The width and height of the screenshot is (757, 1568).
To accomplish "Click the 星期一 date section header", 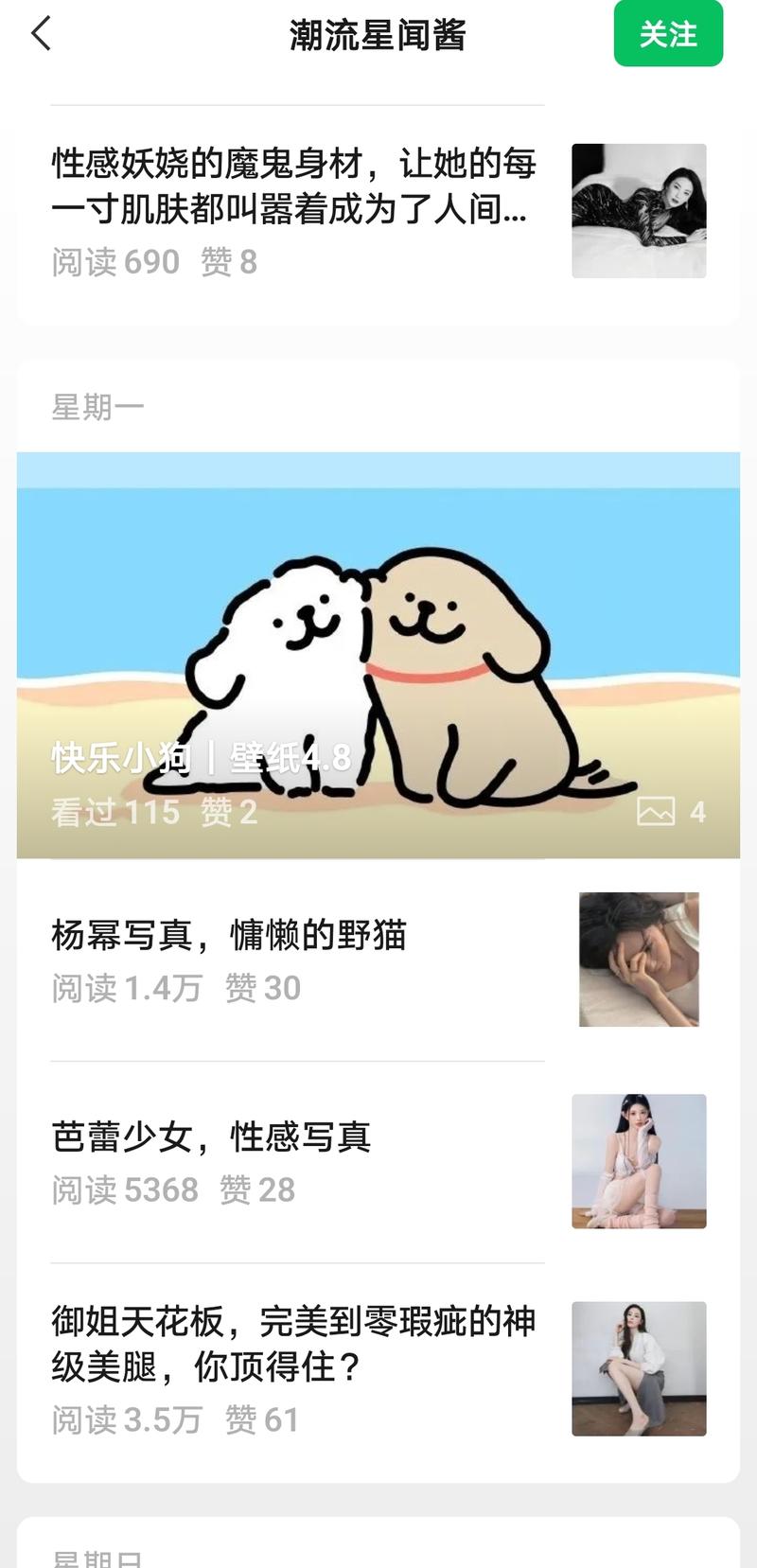I will 97,405.
